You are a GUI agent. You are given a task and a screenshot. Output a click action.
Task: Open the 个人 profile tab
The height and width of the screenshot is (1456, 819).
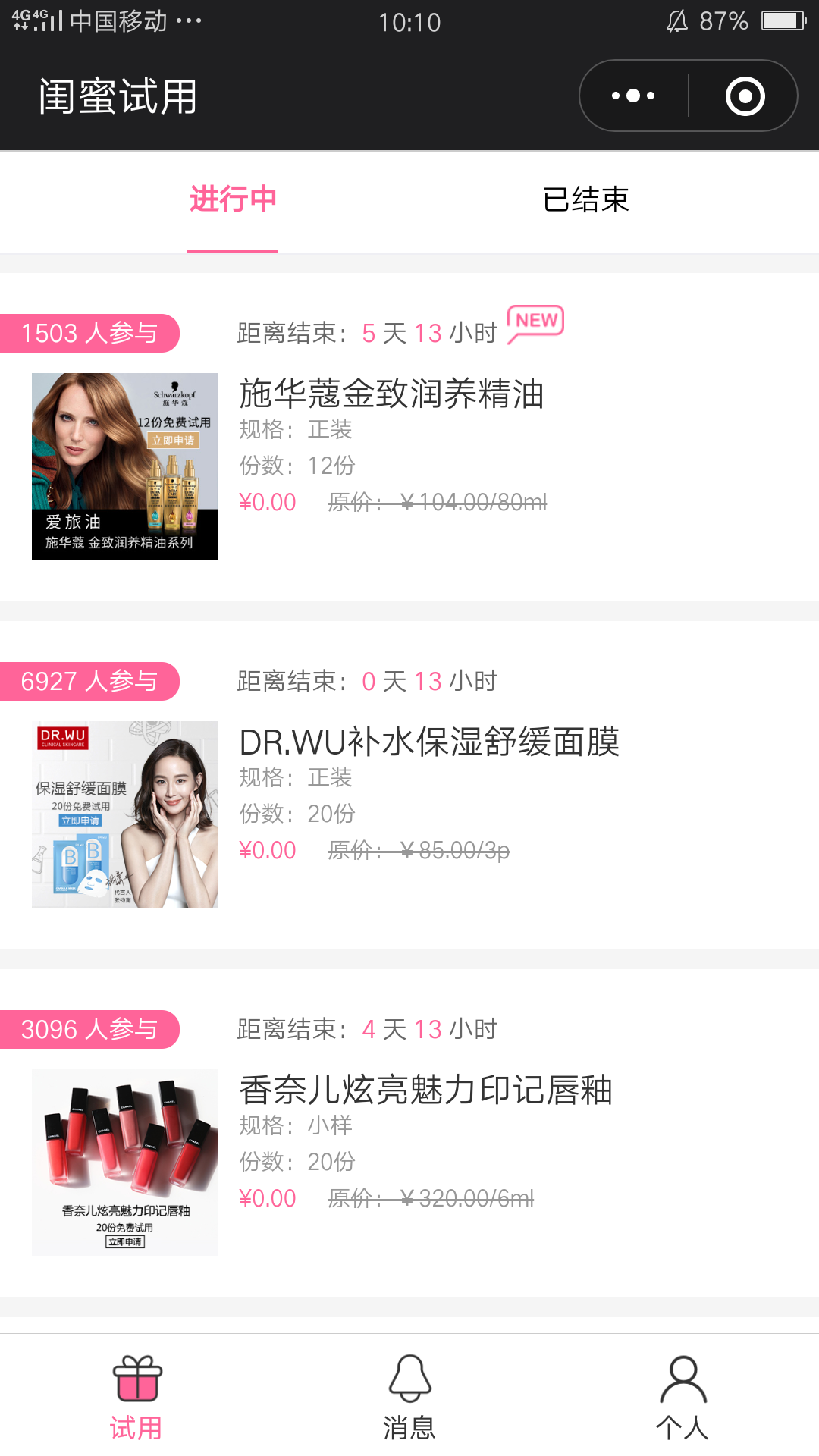682,1397
